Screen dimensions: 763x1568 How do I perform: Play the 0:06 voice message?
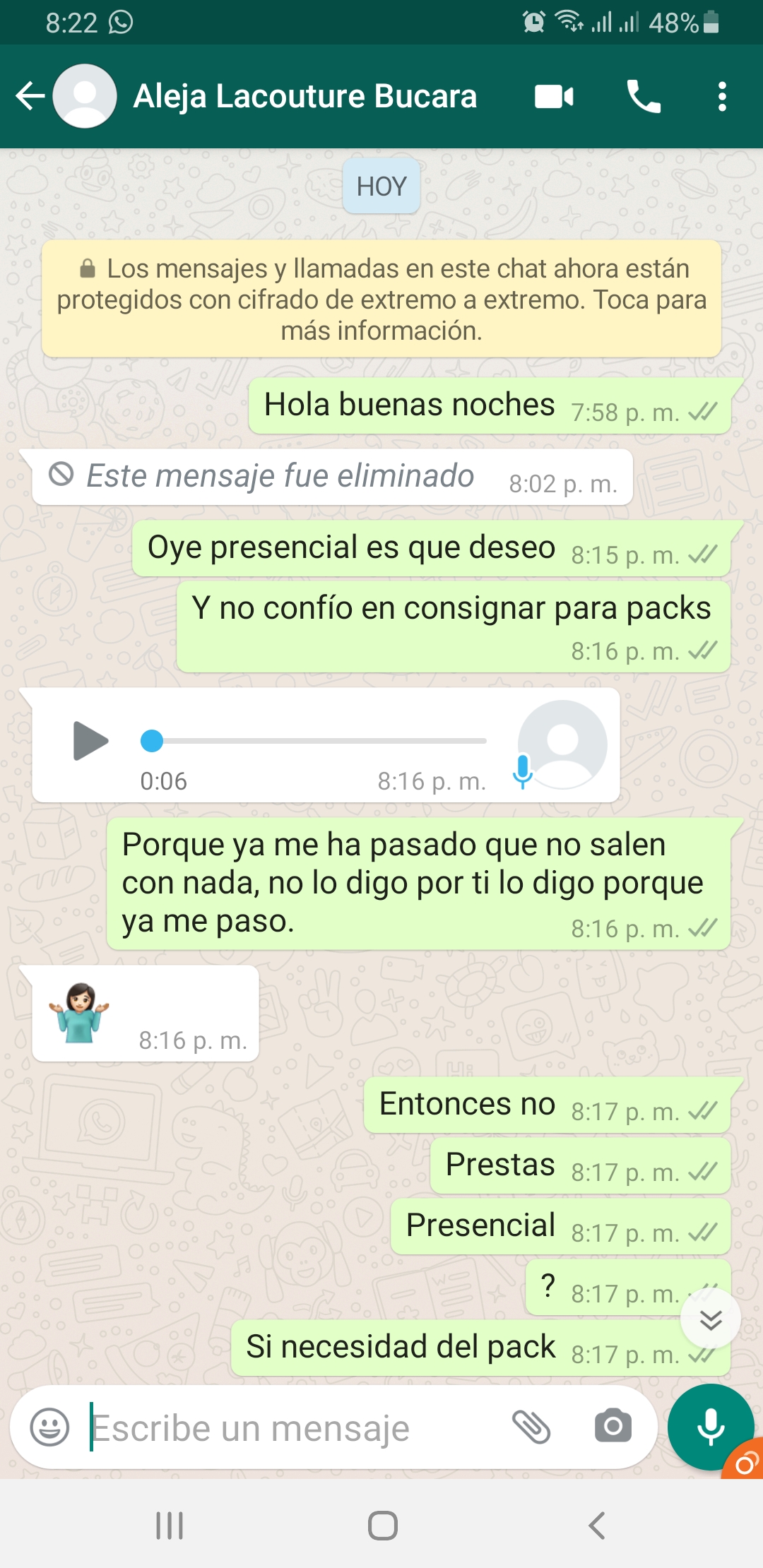point(90,740)
